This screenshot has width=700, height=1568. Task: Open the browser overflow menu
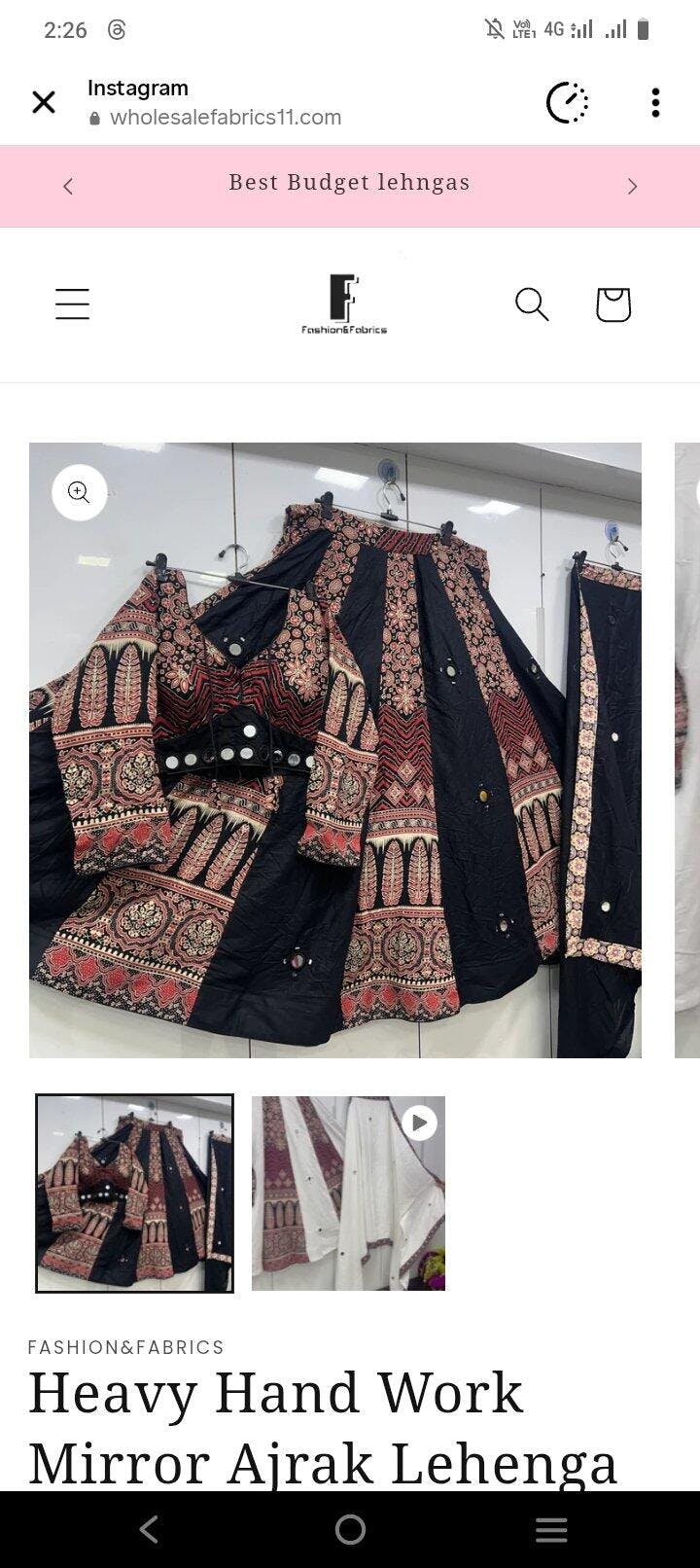(655, 102)
